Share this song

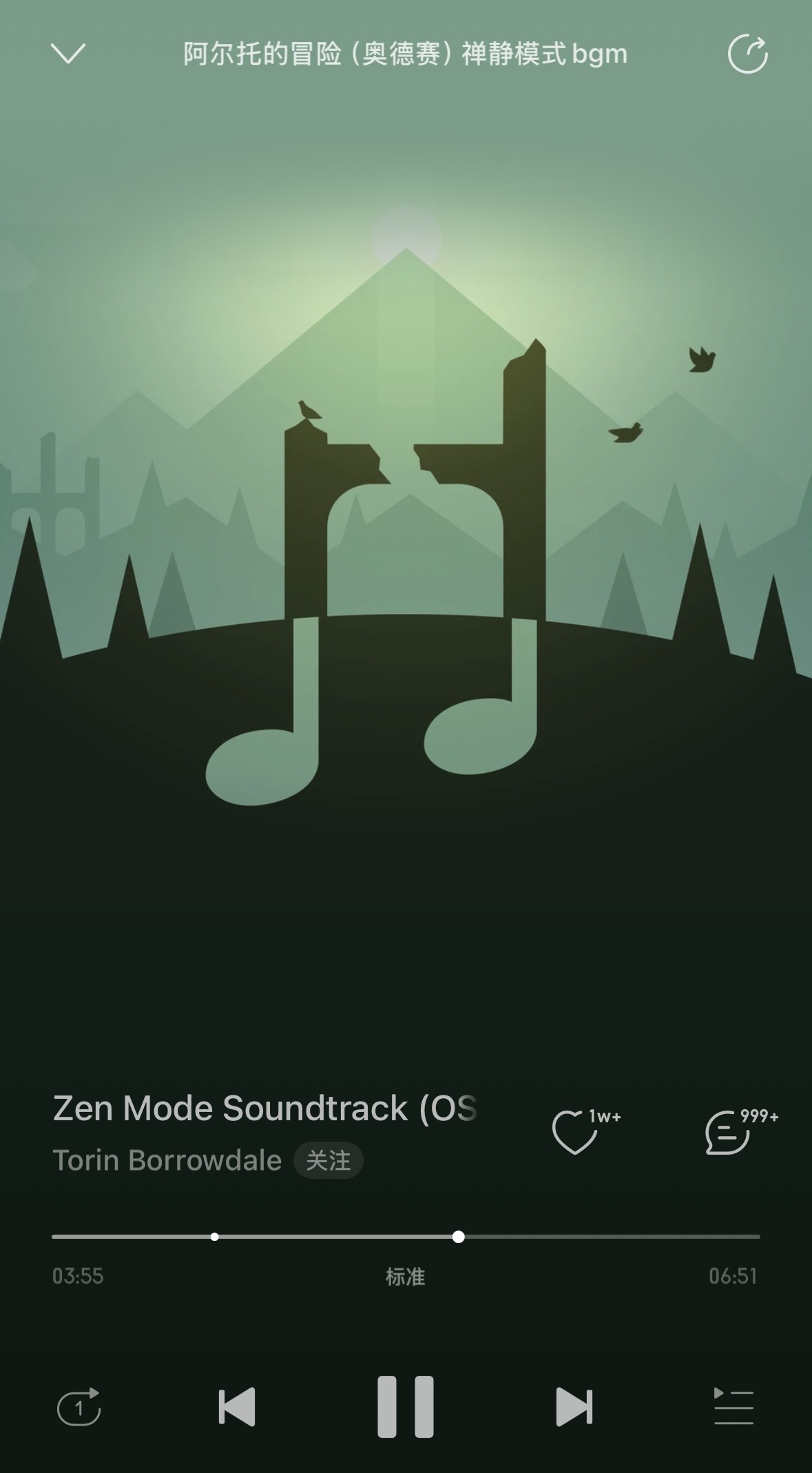click(x=748, y=54)
